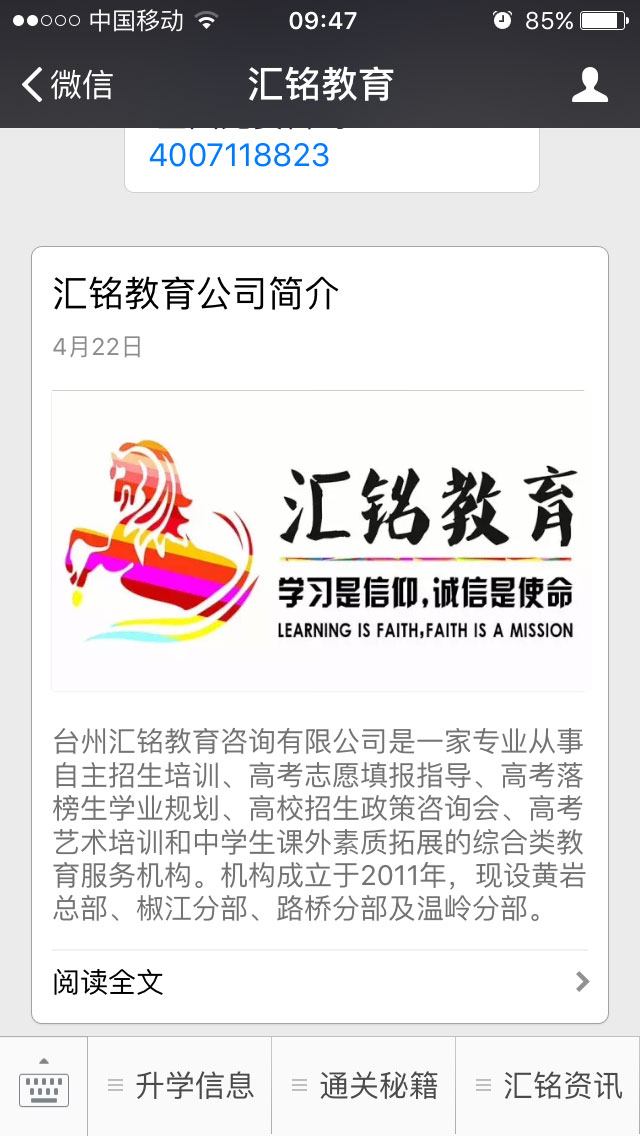Viewport: 640px width, 1136px height.
Task: Open the 升学信息 menu
Action: coord(181,1086)
